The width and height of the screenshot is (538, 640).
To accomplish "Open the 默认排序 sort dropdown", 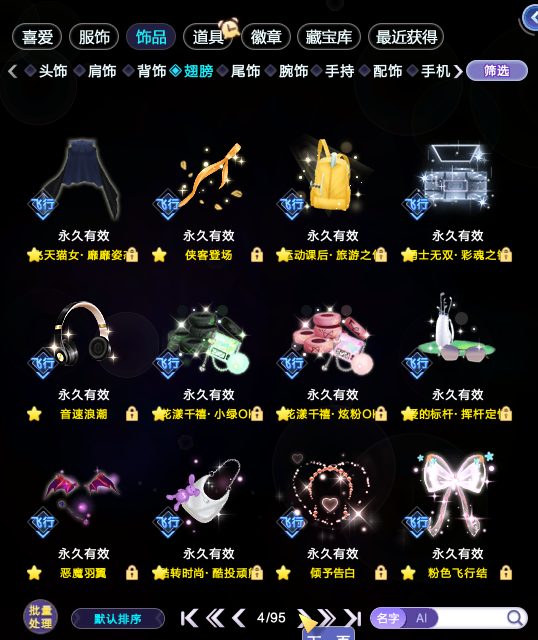I will [x=118, y=619].
